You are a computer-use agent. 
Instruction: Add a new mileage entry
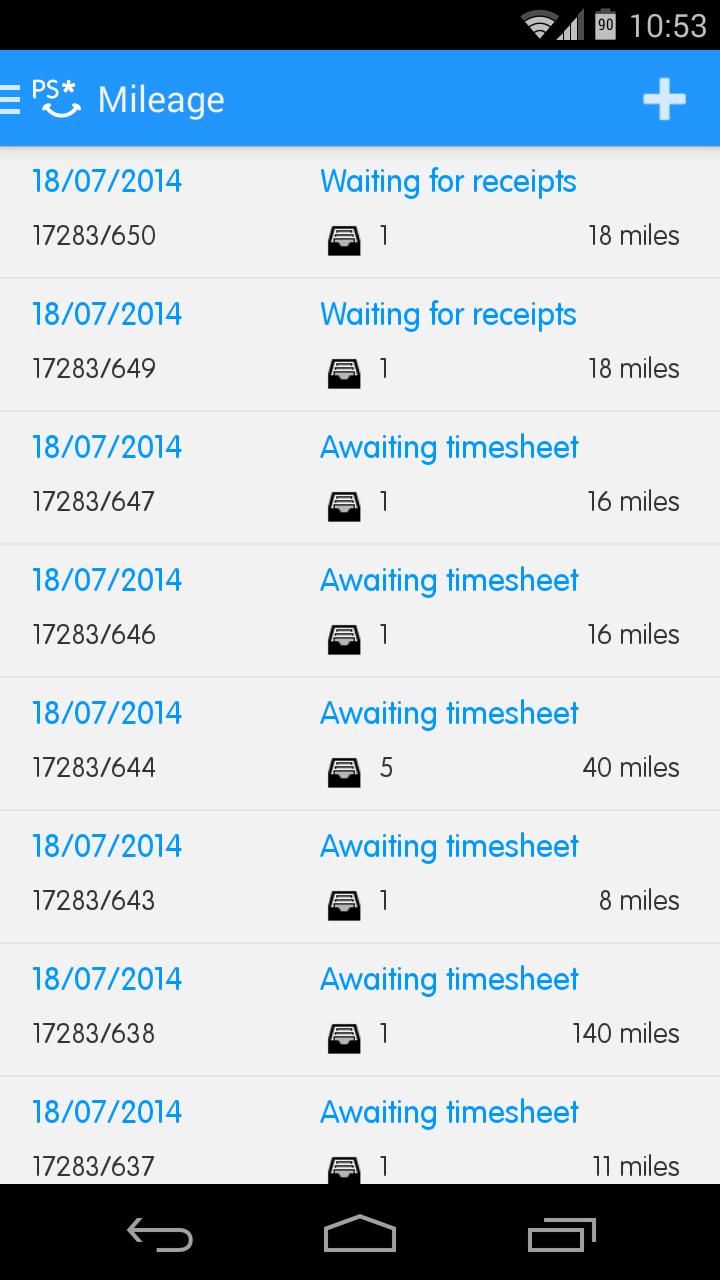[x=664, y=99]
